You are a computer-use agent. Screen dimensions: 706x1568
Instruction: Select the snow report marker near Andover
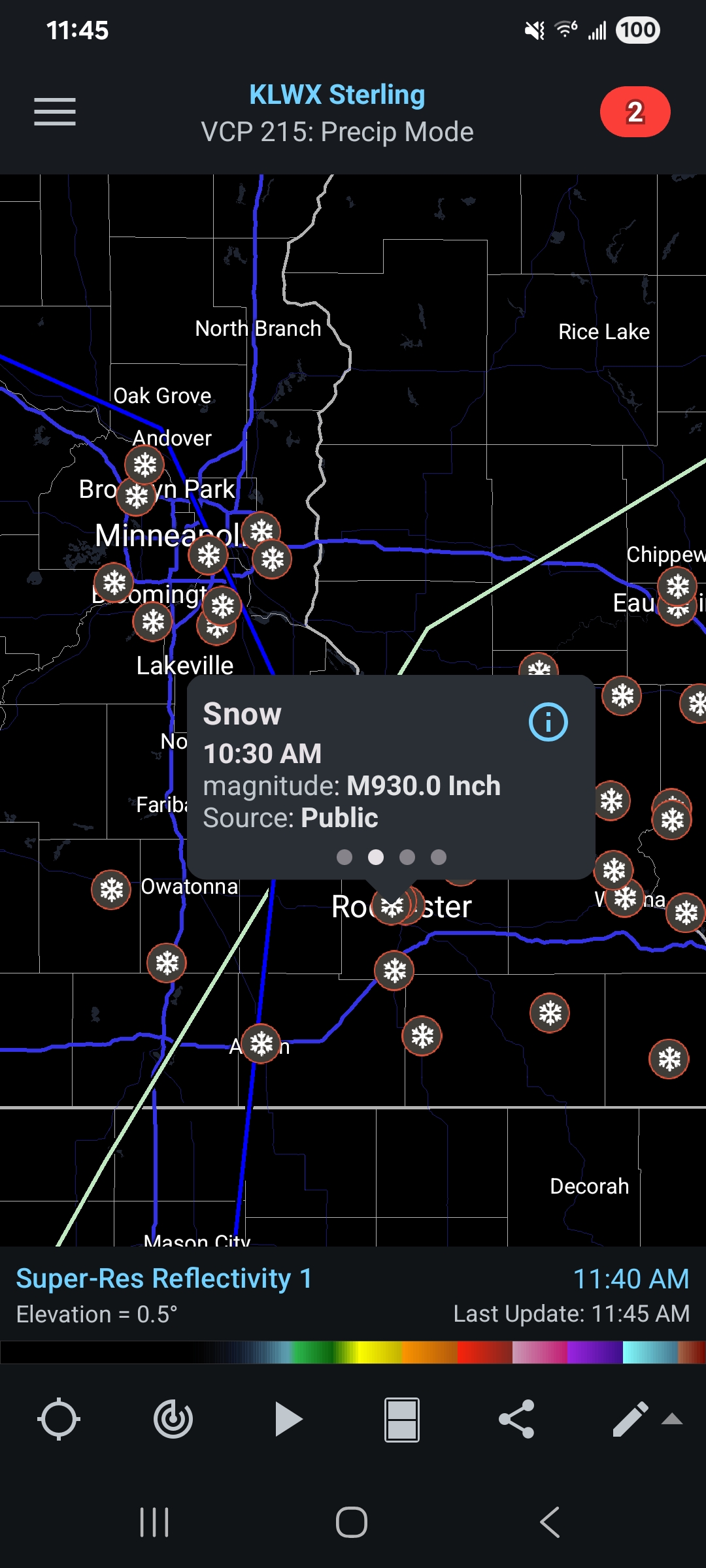click(x=144, y=465)
